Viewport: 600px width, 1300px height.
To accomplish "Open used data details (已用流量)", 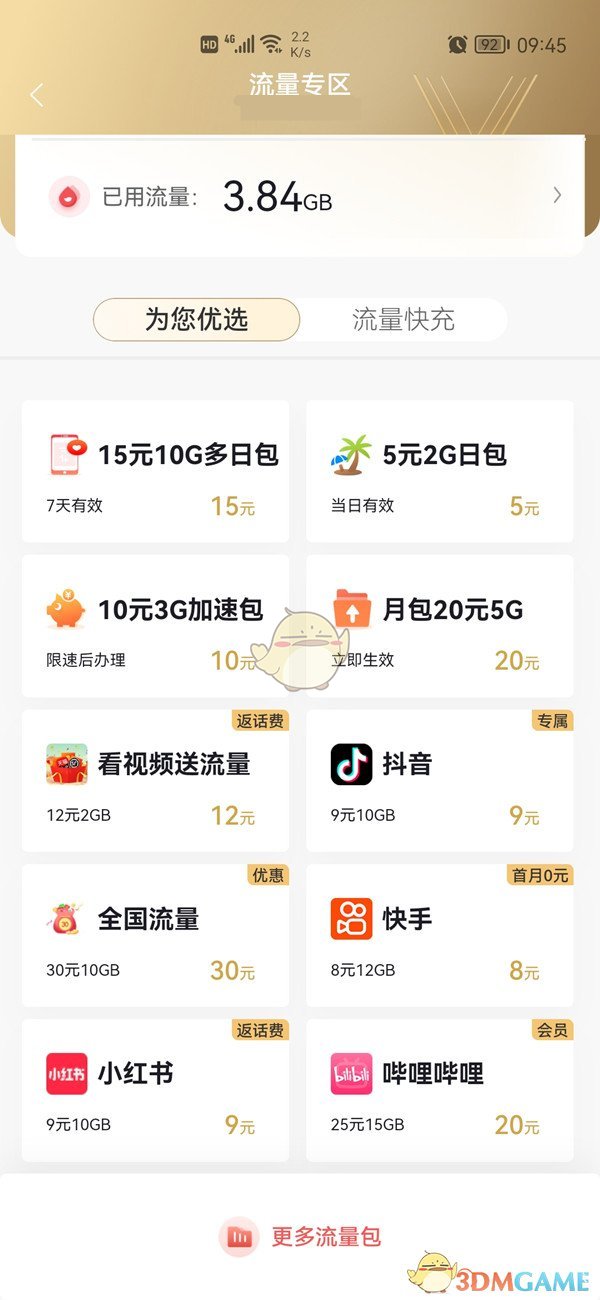I will point(300,197).
